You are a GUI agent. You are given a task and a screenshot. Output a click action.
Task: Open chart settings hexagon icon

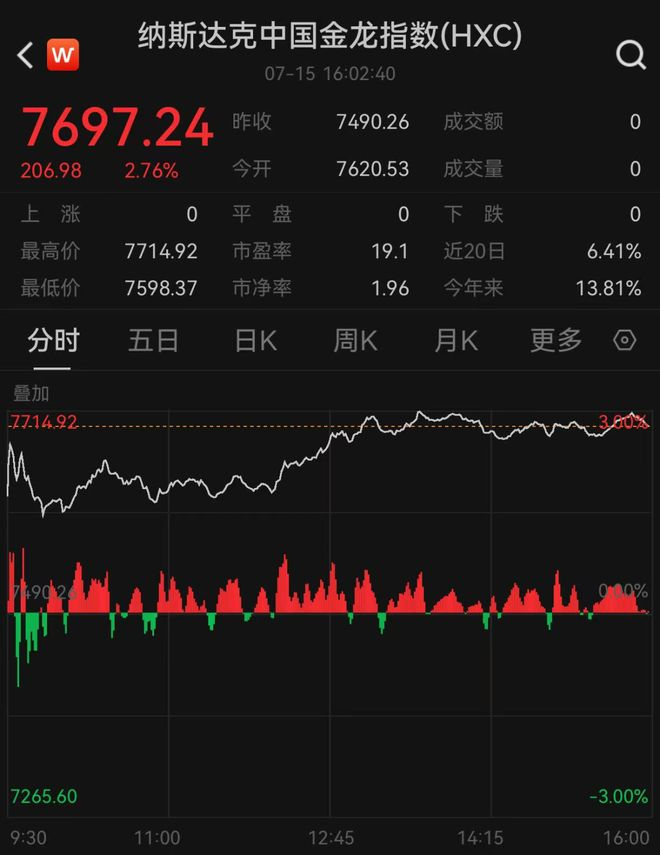pyautogui.click(x=624, y=341)
